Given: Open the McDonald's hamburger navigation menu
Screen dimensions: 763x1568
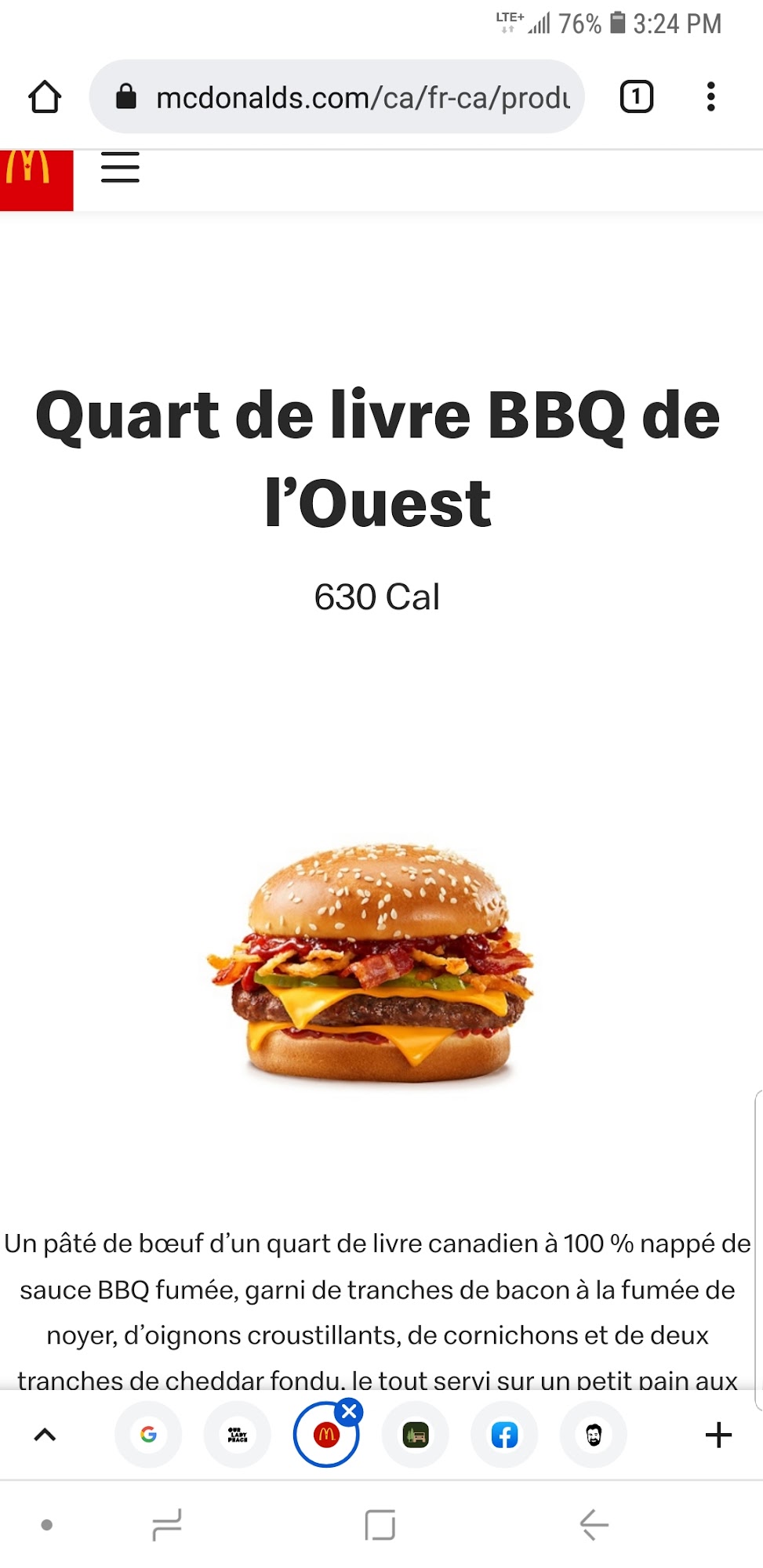Looking at the screenshot, I should pos(120,168).
